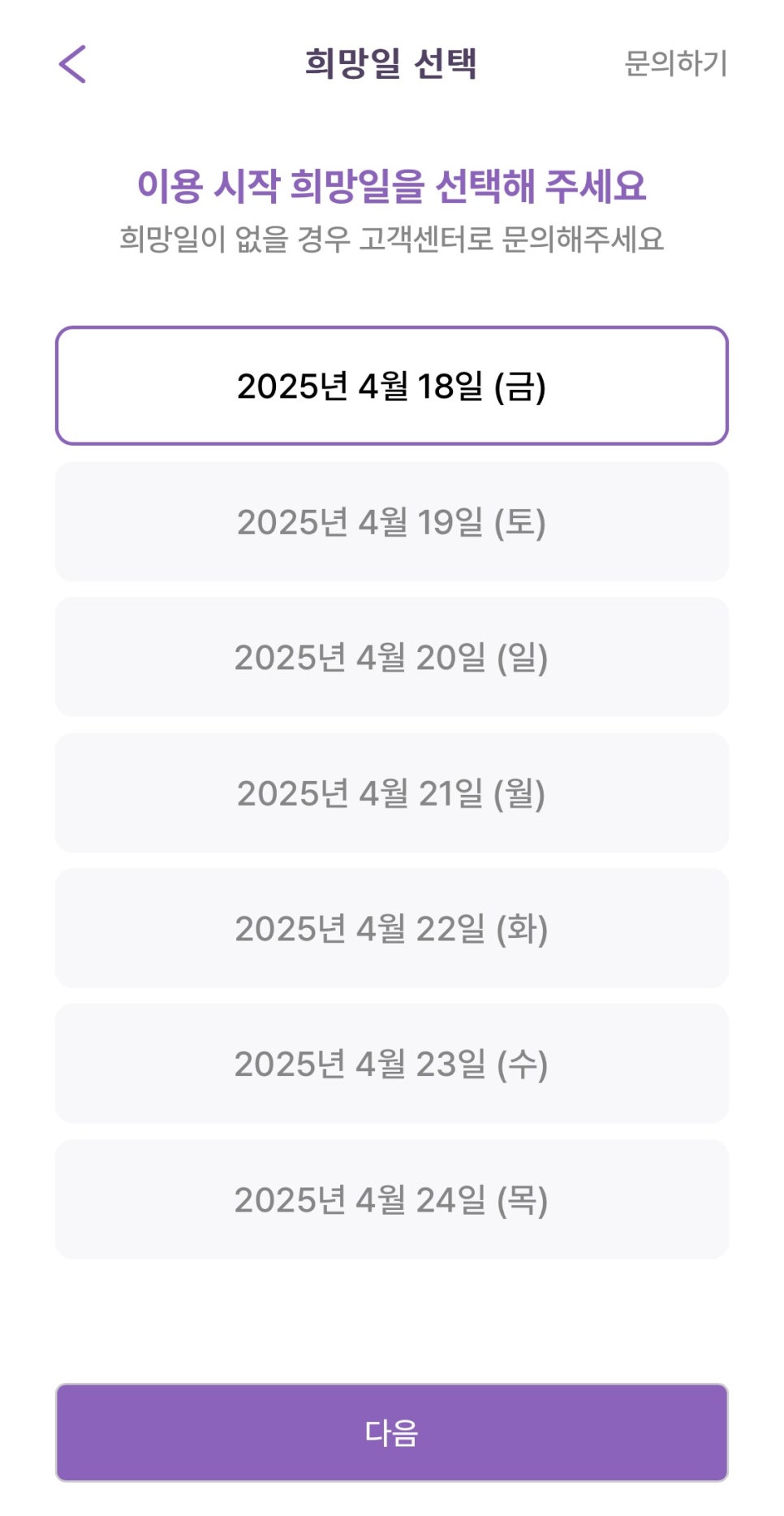Viewport: 784px width, 1516px height.
Task: Select 2025년 4월 24일 (목)
Action: pyautogui.click(x=392, y=1199)
